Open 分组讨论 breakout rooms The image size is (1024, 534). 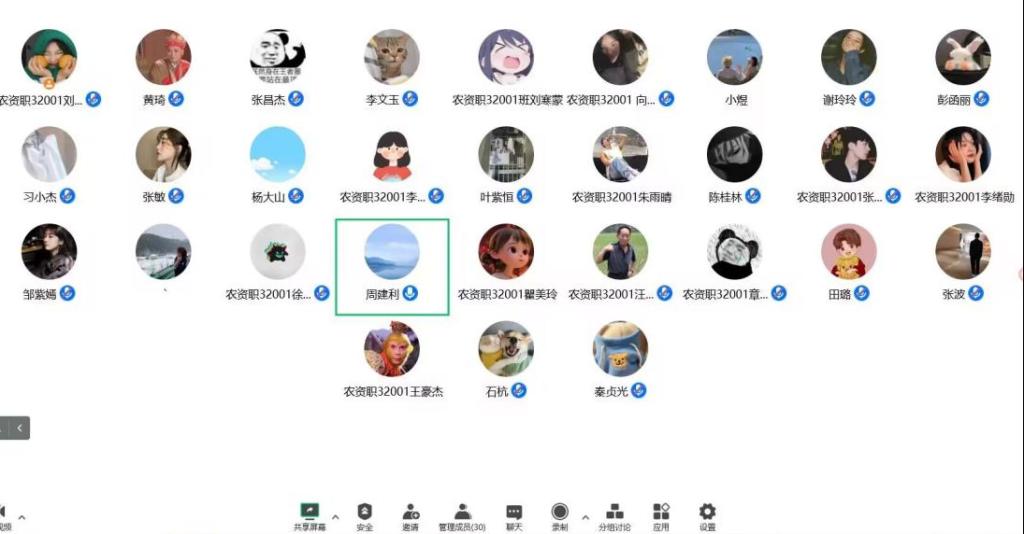click(x=614, y=514)
